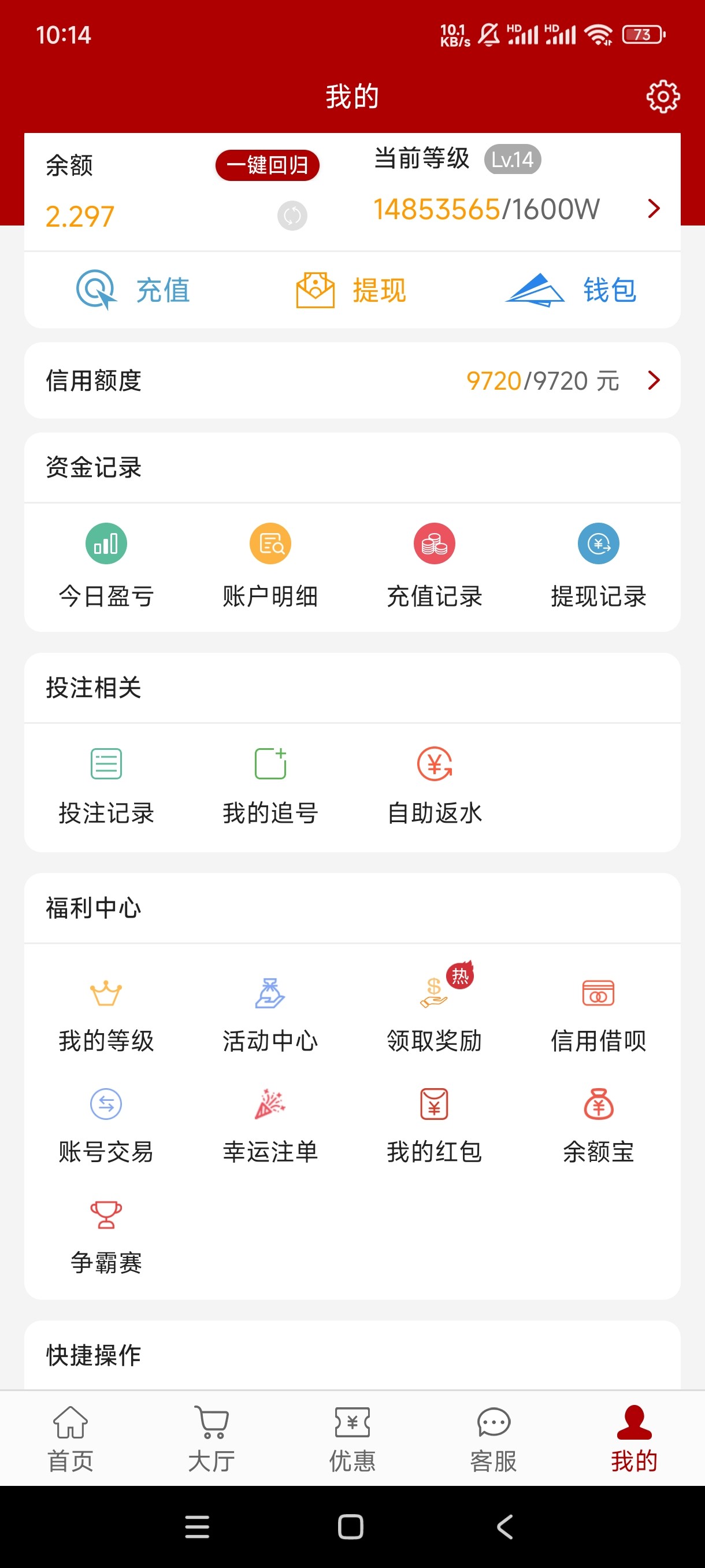
Task: Open 我的红包 red packets
Action: coord(435,1125)
